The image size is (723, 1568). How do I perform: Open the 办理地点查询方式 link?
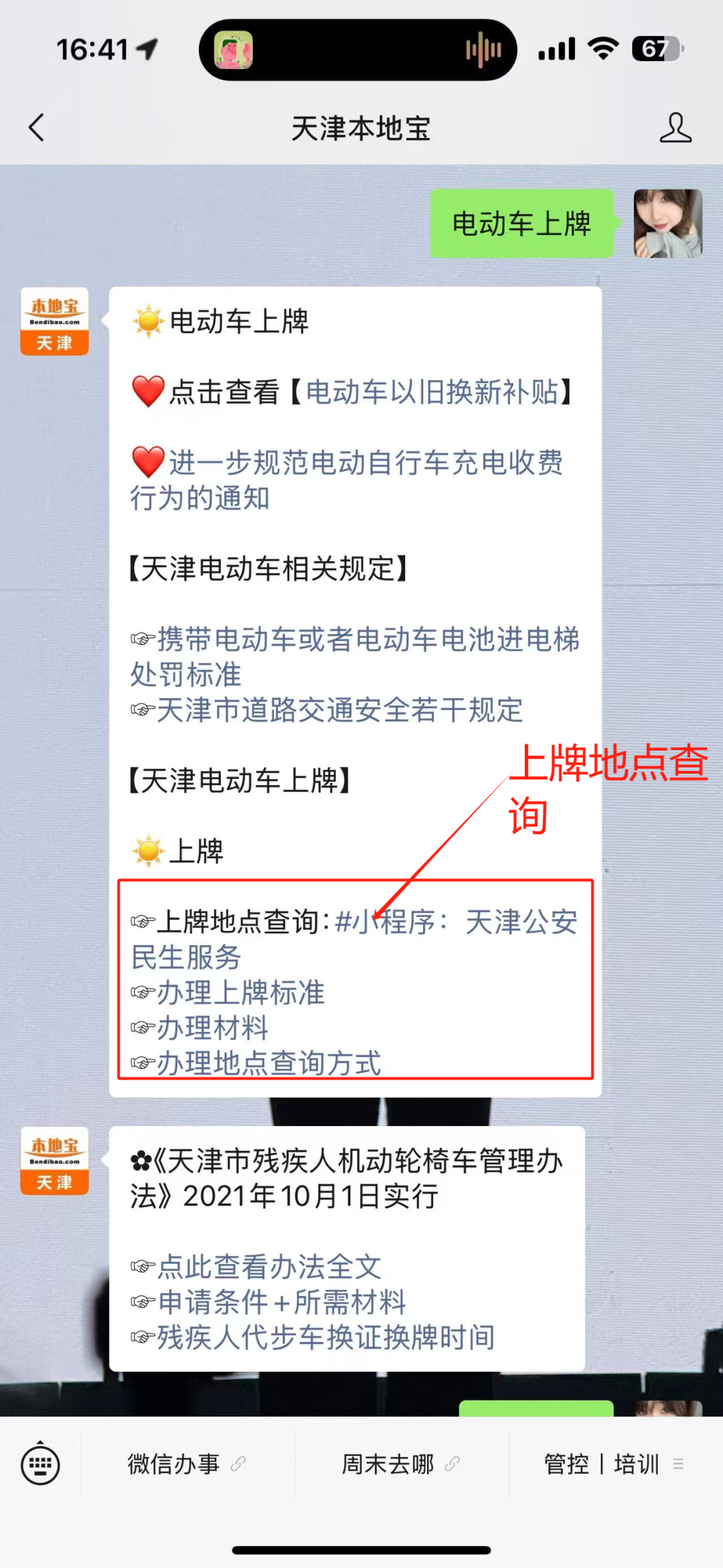(x=268, y=1063)
